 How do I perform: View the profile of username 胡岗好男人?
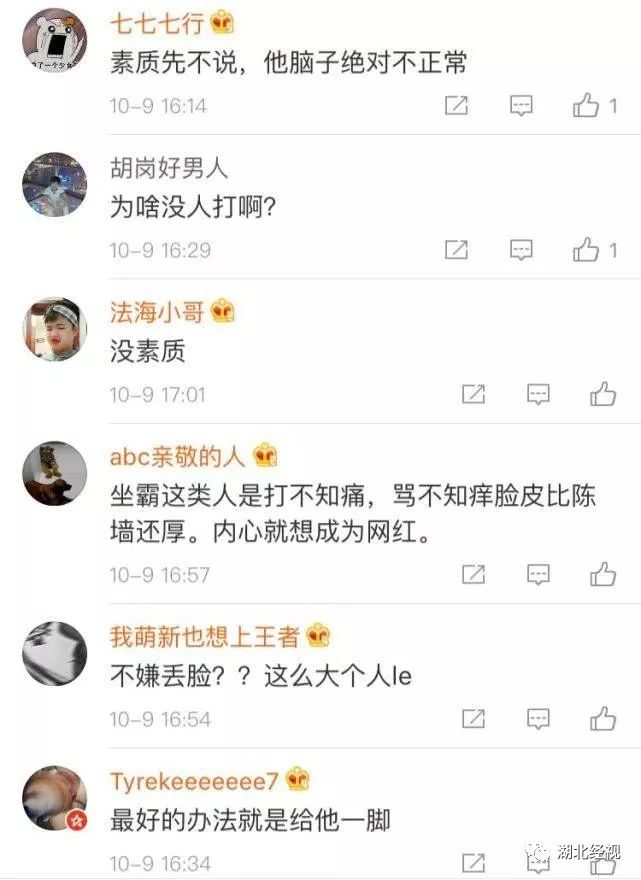click(168, 168)
